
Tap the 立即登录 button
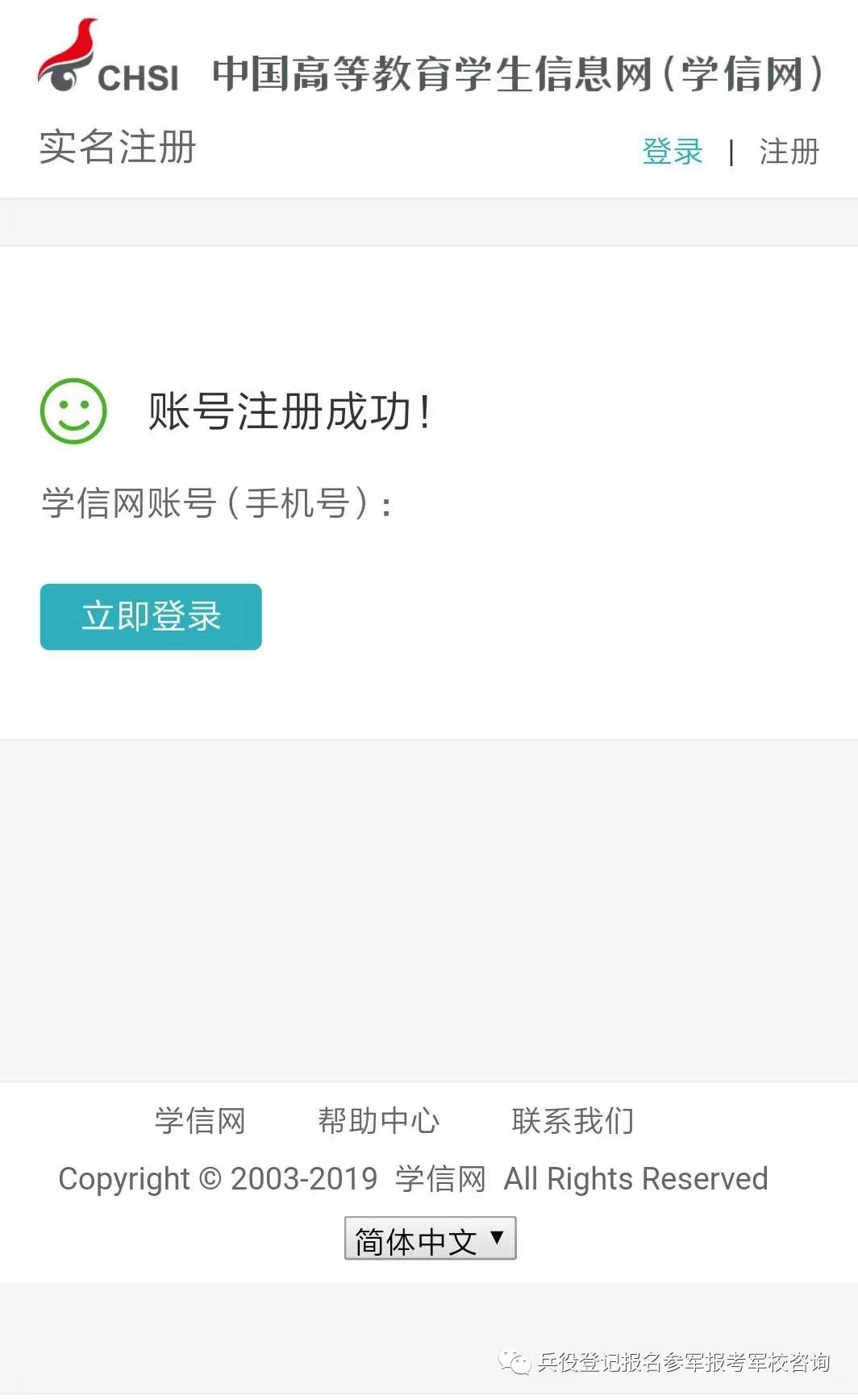tap(151, 616)
